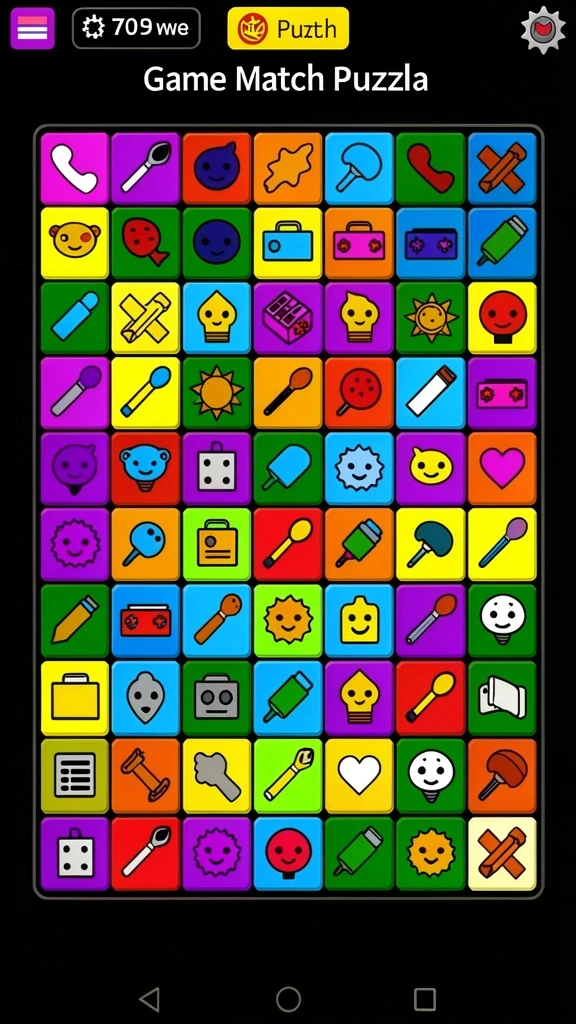Viewport: 576px width, 1024px height.
Task: Select the blue bear face on red tile
Action: click(x=146, y=468)
